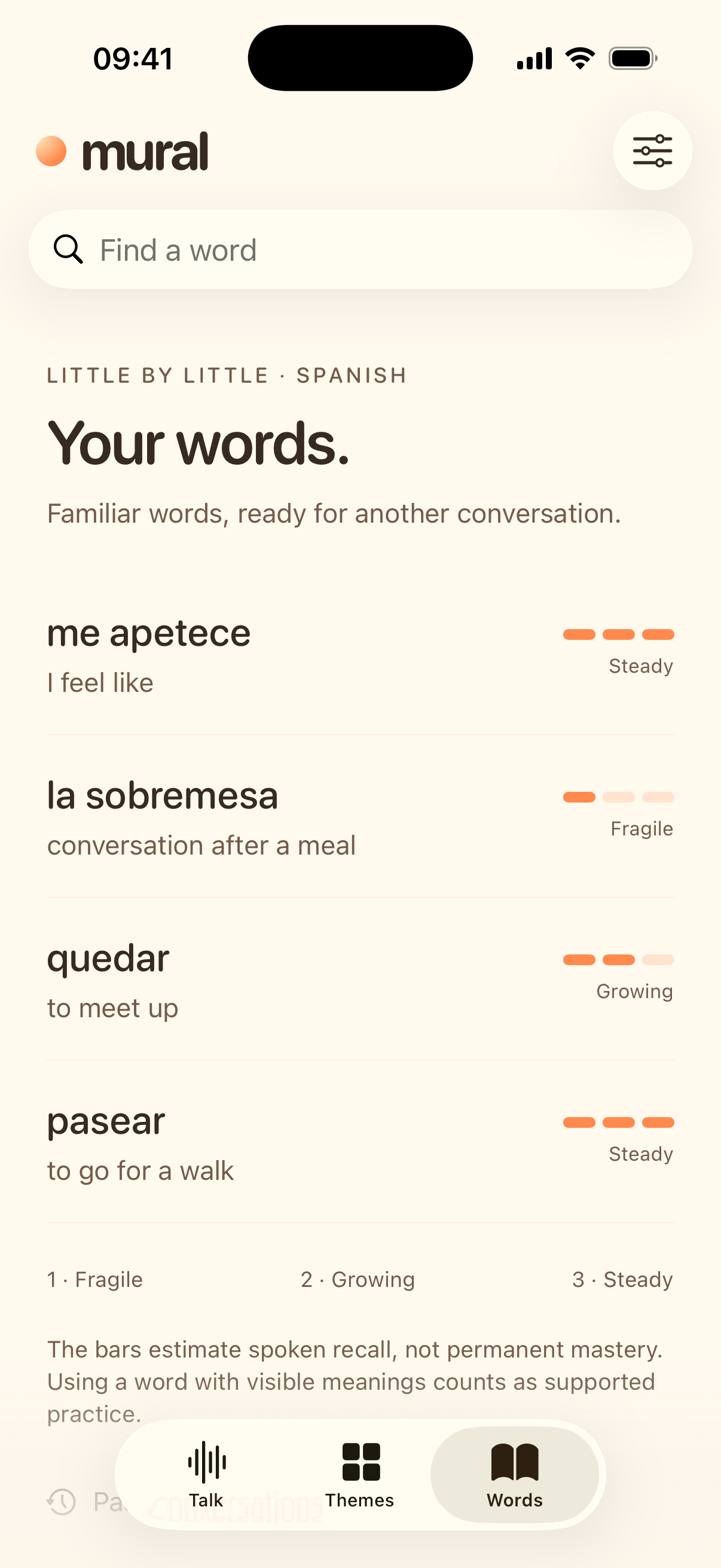
Task: Select the Words tab
Action: pyautogui.click(x=515, y=1474)
